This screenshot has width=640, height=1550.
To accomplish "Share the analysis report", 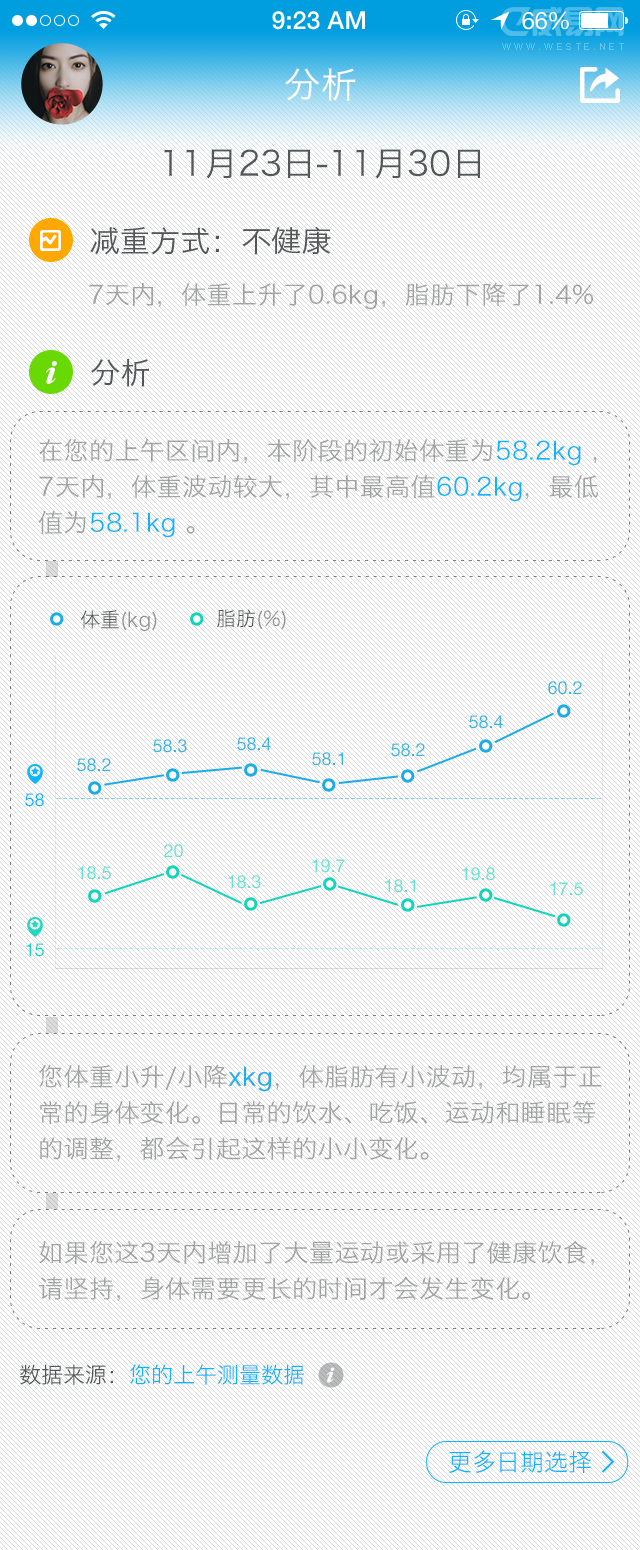I will (600, 84).
